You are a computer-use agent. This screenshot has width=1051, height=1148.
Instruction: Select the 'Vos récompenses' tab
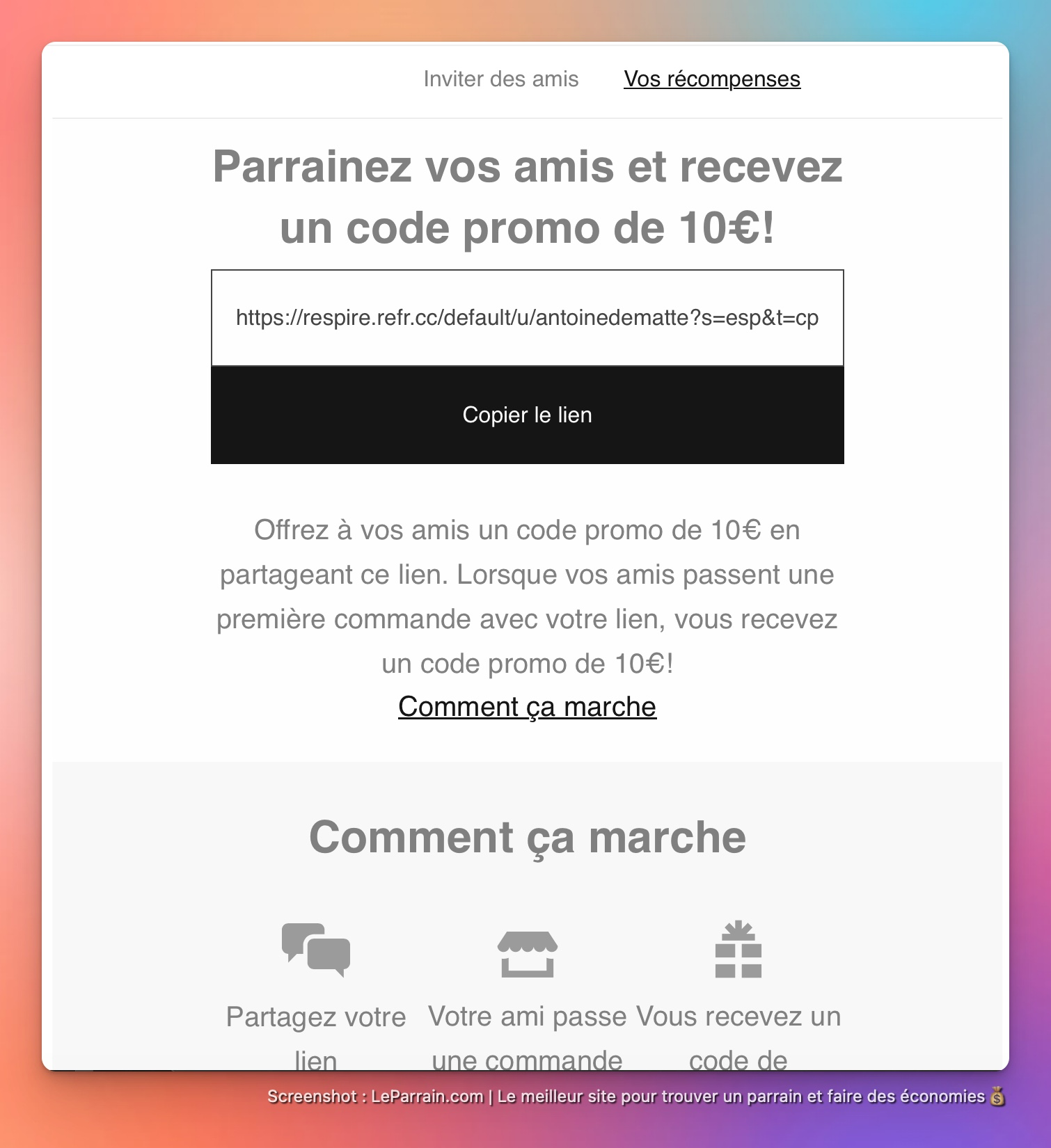tap(712, 79)
